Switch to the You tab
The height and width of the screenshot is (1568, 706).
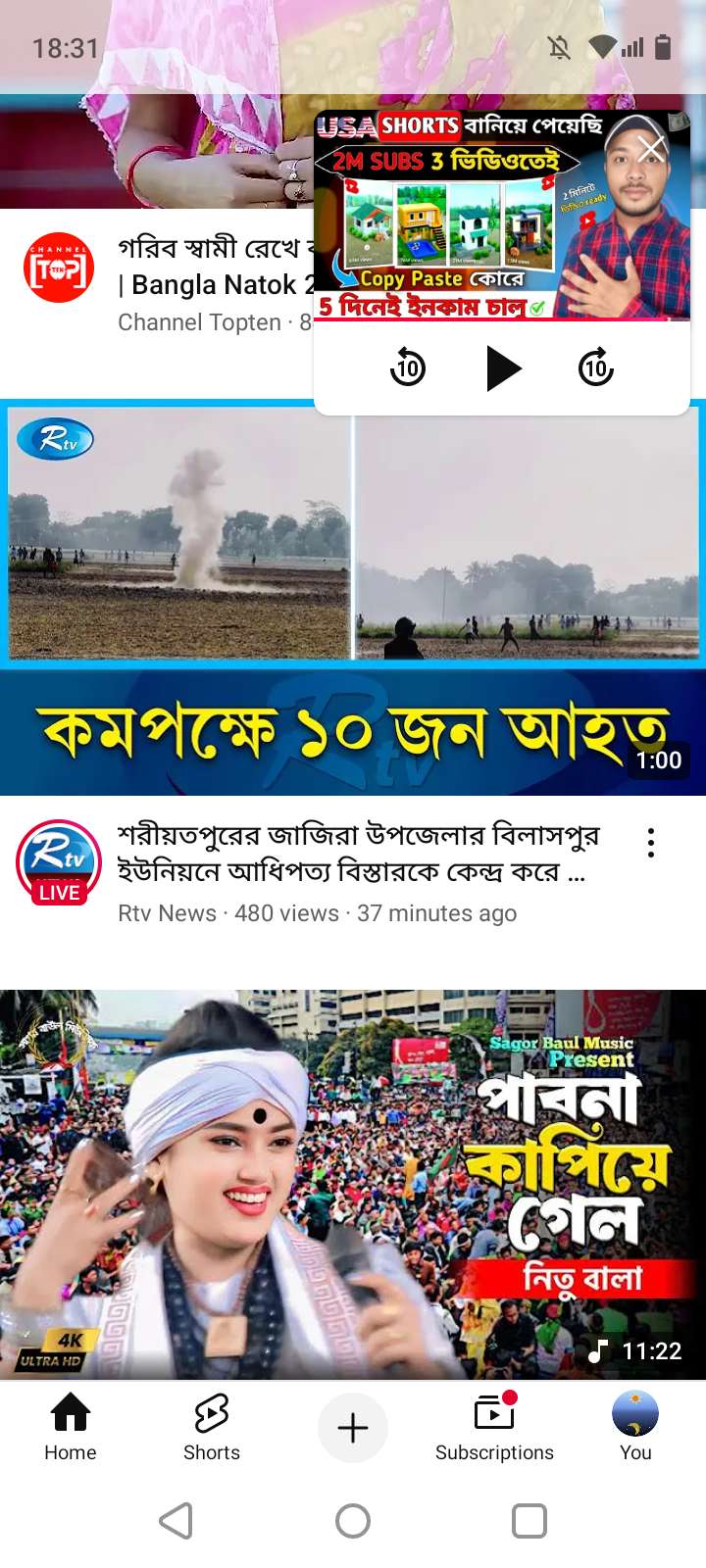635,1427
